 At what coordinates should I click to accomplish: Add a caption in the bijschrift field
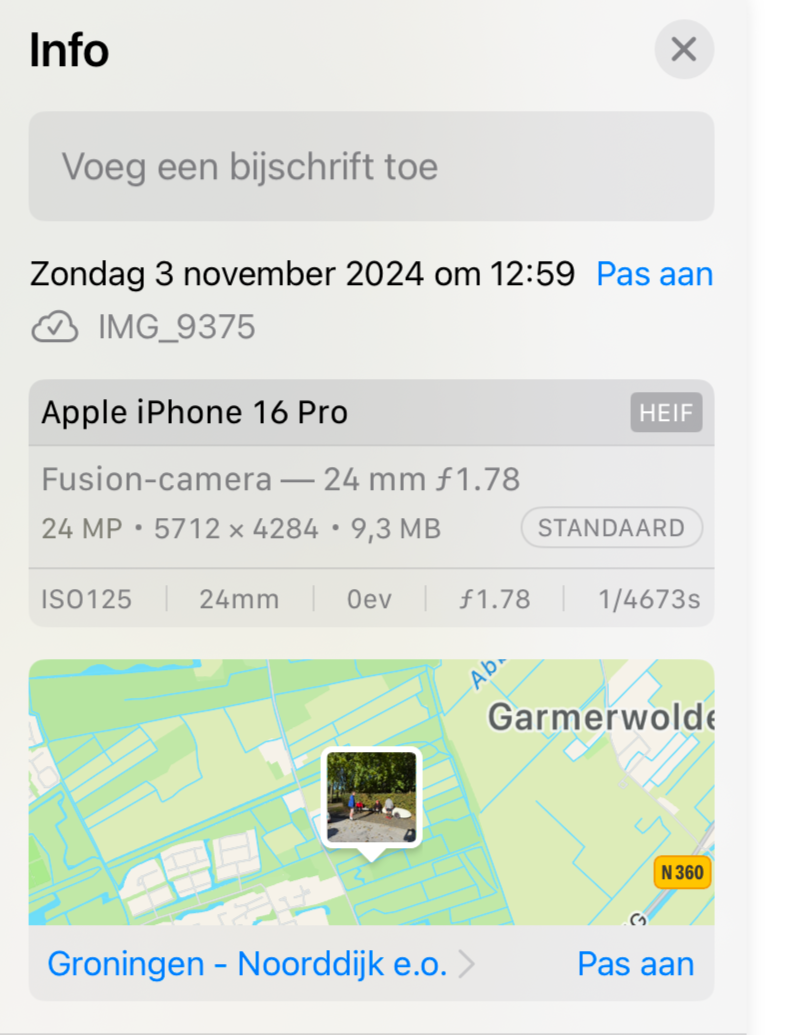pyautogui.click(x=371, y=166)
